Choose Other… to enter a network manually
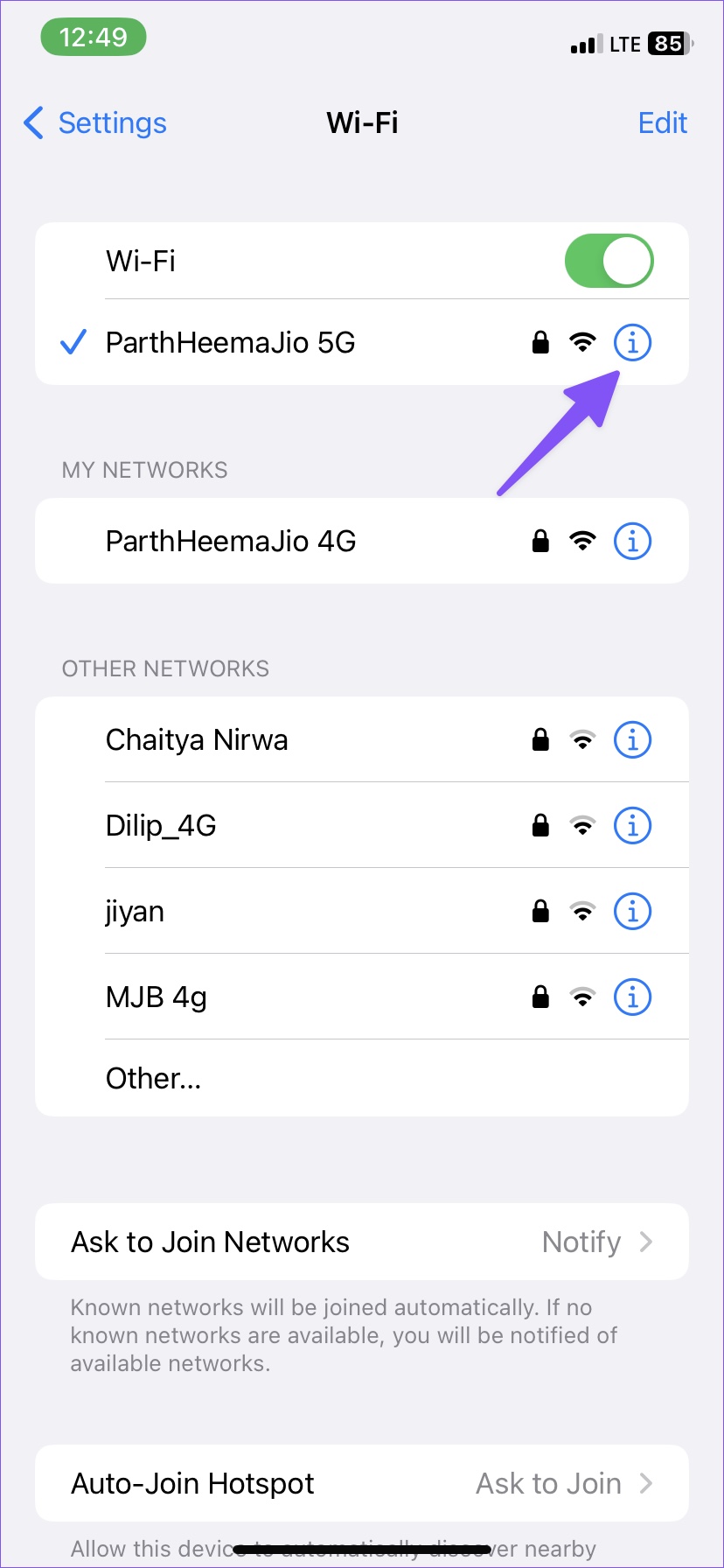The image size is (724, 1568). pyautogui.click(x=154, y=1078)
